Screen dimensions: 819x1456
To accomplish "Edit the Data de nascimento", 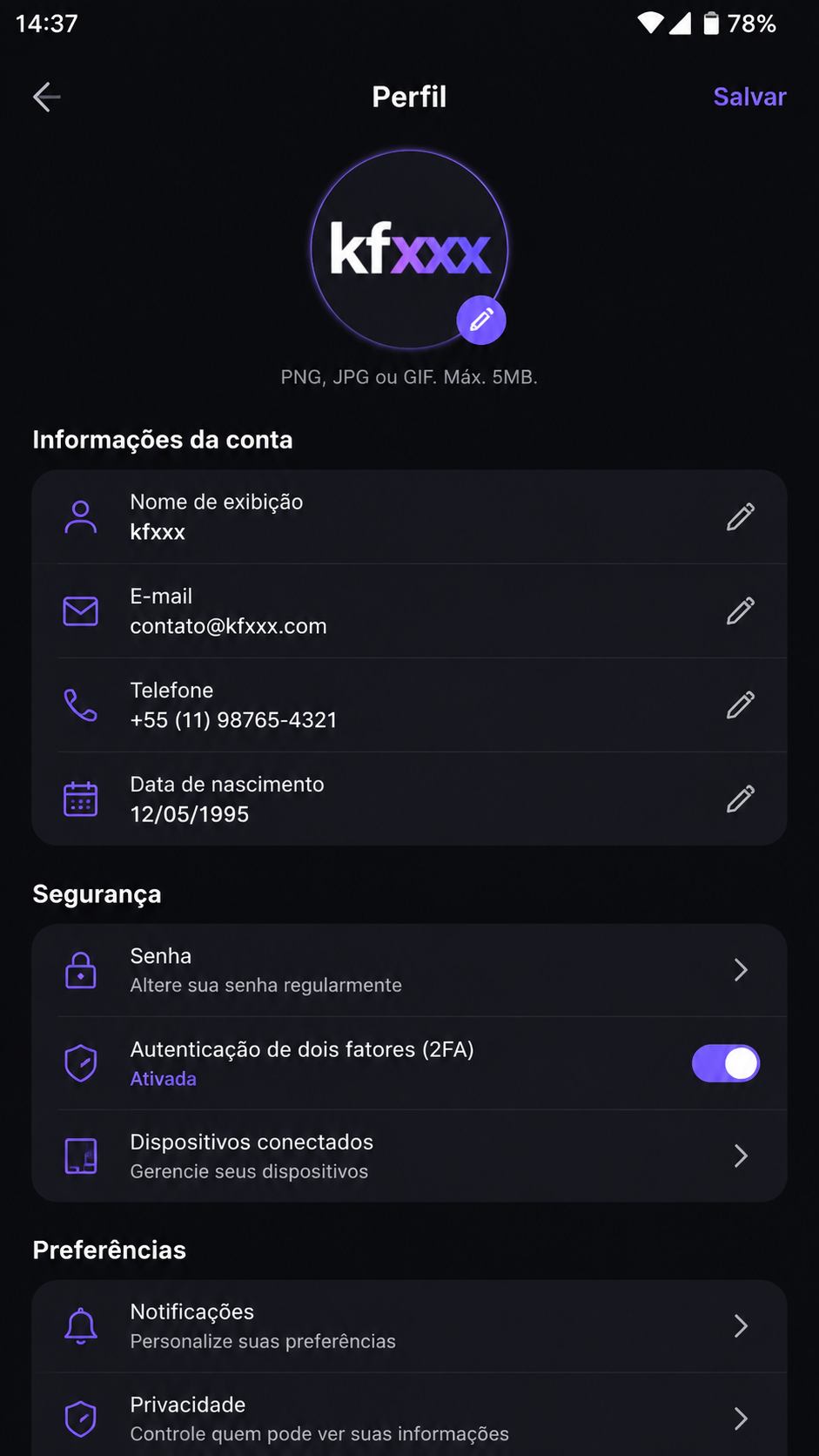I will tap(740, 799).
